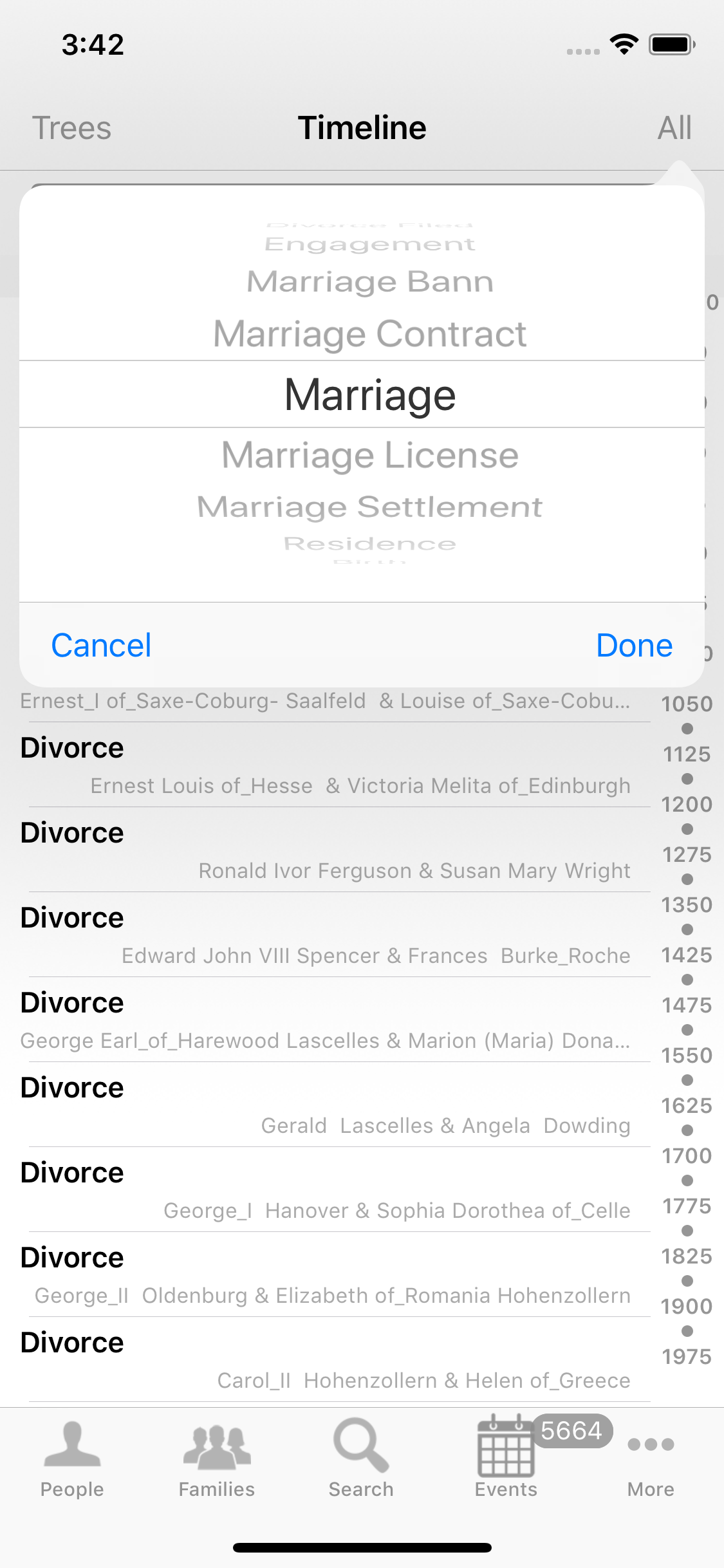
Task: Choose Marriage License in the picker
Action: tap(369, 455)
